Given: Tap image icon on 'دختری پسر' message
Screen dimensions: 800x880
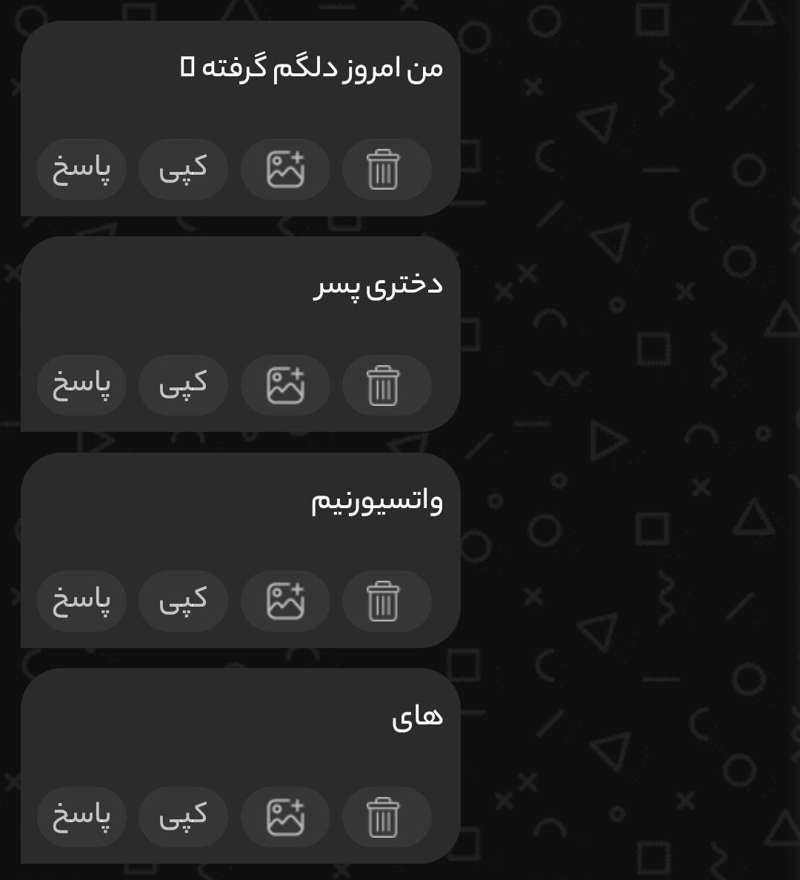Looking at the screenshot, I should (x=285, y=385).
